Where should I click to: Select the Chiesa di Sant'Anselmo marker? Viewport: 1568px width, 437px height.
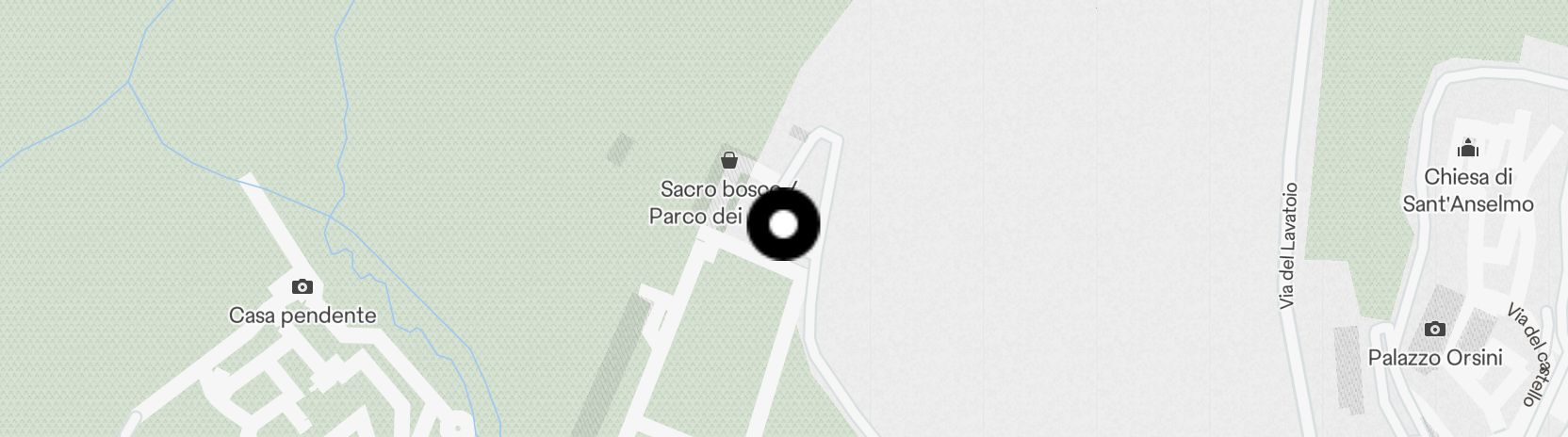tap(1467, 148)
